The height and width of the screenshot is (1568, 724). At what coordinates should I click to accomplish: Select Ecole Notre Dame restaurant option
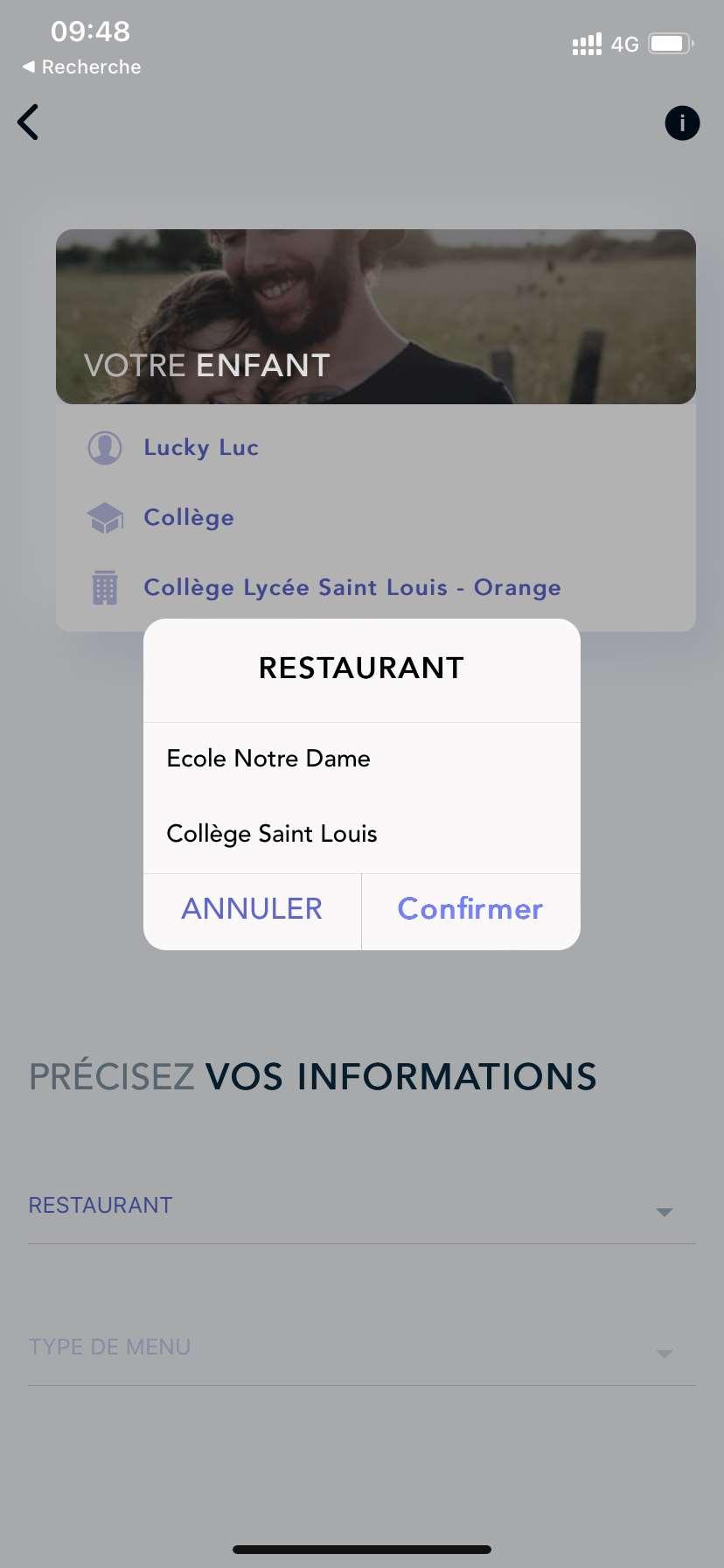tap(268, 759)
